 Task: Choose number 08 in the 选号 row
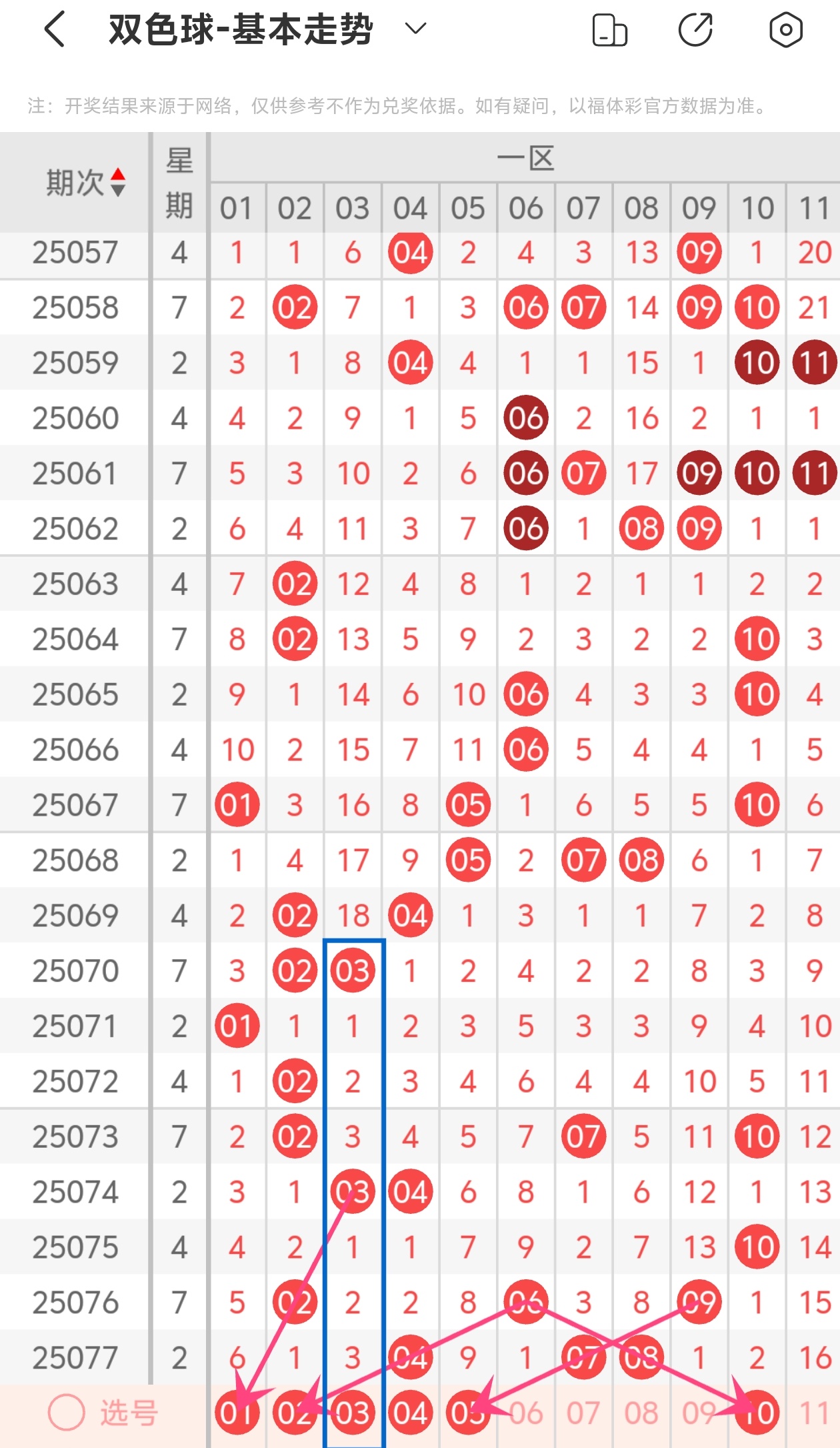(x=641, y=1413)
